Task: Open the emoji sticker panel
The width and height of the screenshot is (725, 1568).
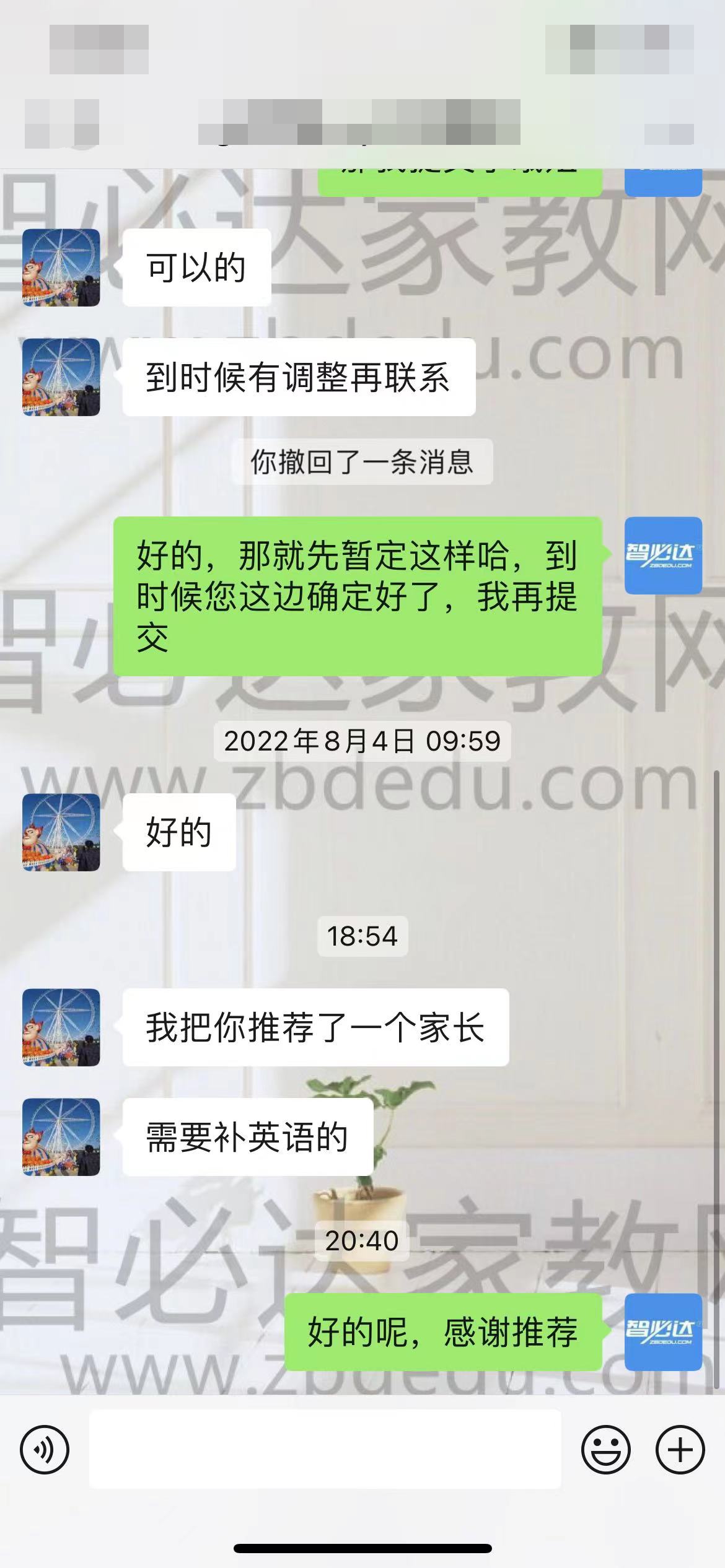Action: 605,1450
